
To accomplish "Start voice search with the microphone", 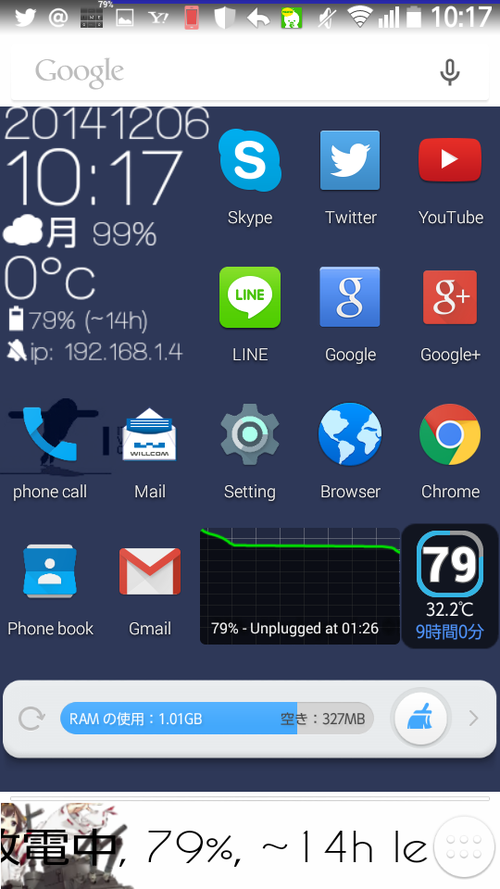I will coord(450,73).
